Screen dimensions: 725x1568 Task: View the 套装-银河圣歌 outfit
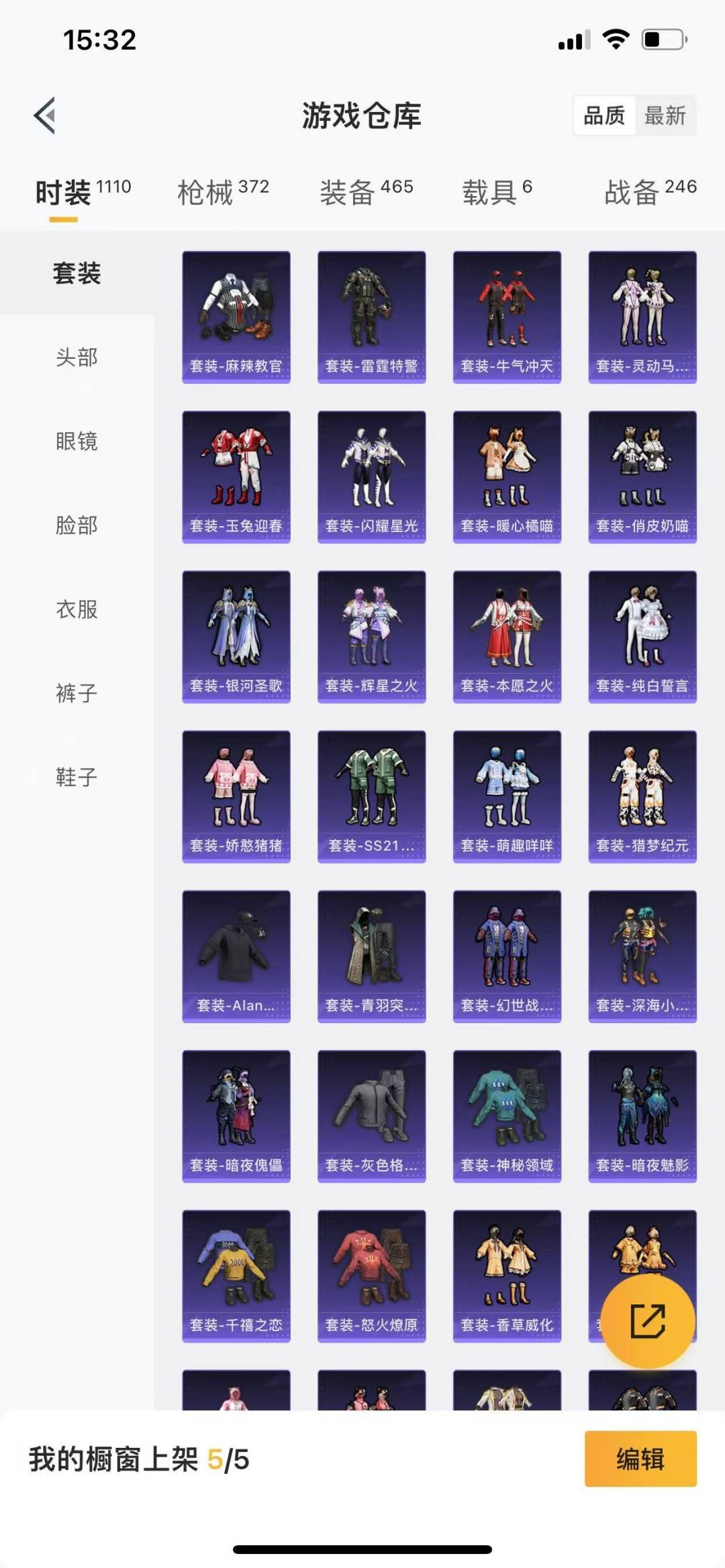point(236,637)
